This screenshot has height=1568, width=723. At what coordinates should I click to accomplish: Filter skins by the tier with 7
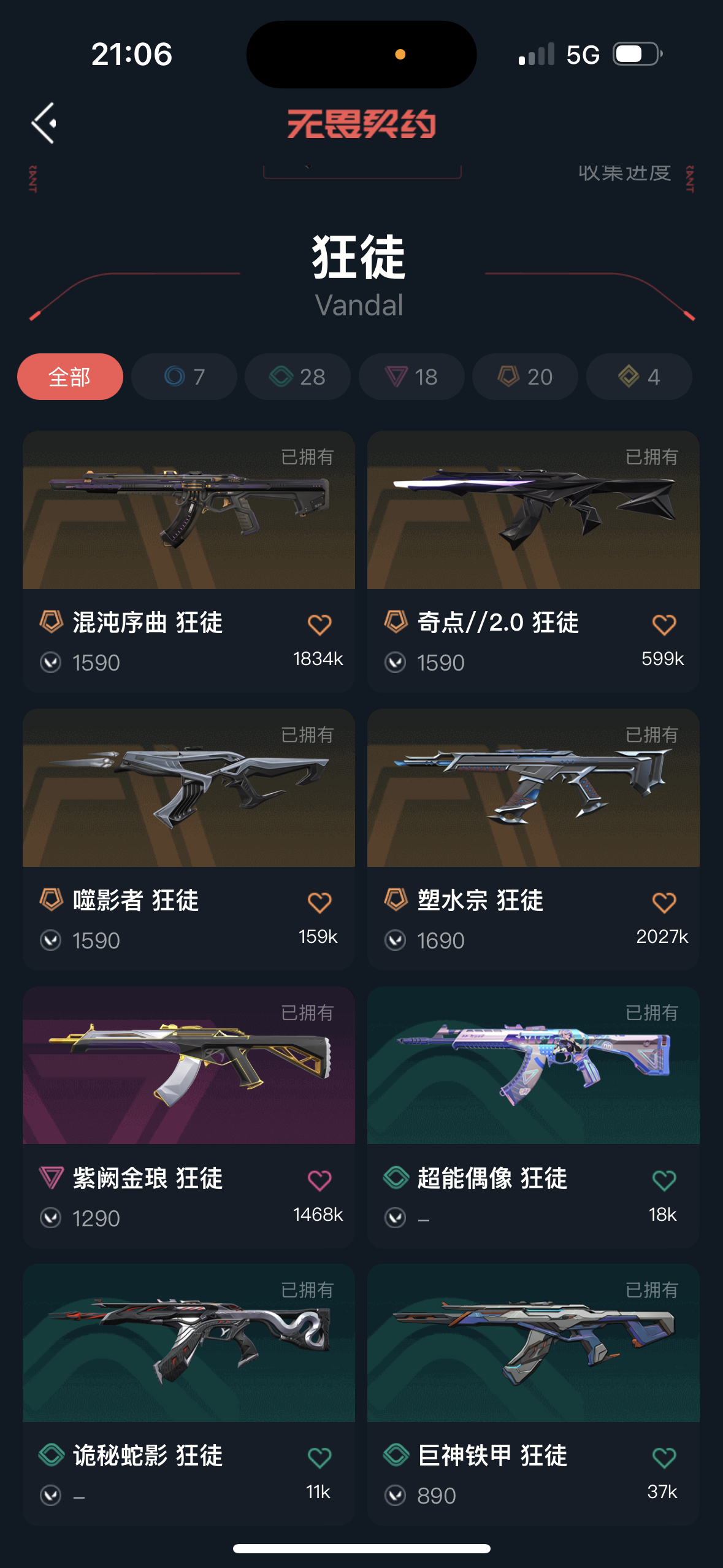tap(184, 377)
